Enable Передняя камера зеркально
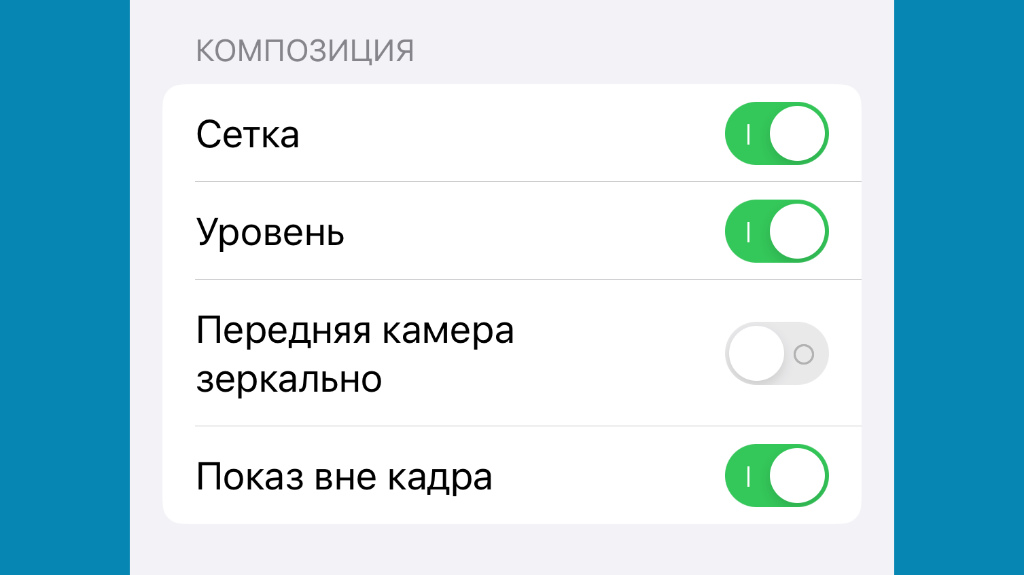Image resolution: width=1024 pixels, height=575 pixels. [x=777, y=353]
